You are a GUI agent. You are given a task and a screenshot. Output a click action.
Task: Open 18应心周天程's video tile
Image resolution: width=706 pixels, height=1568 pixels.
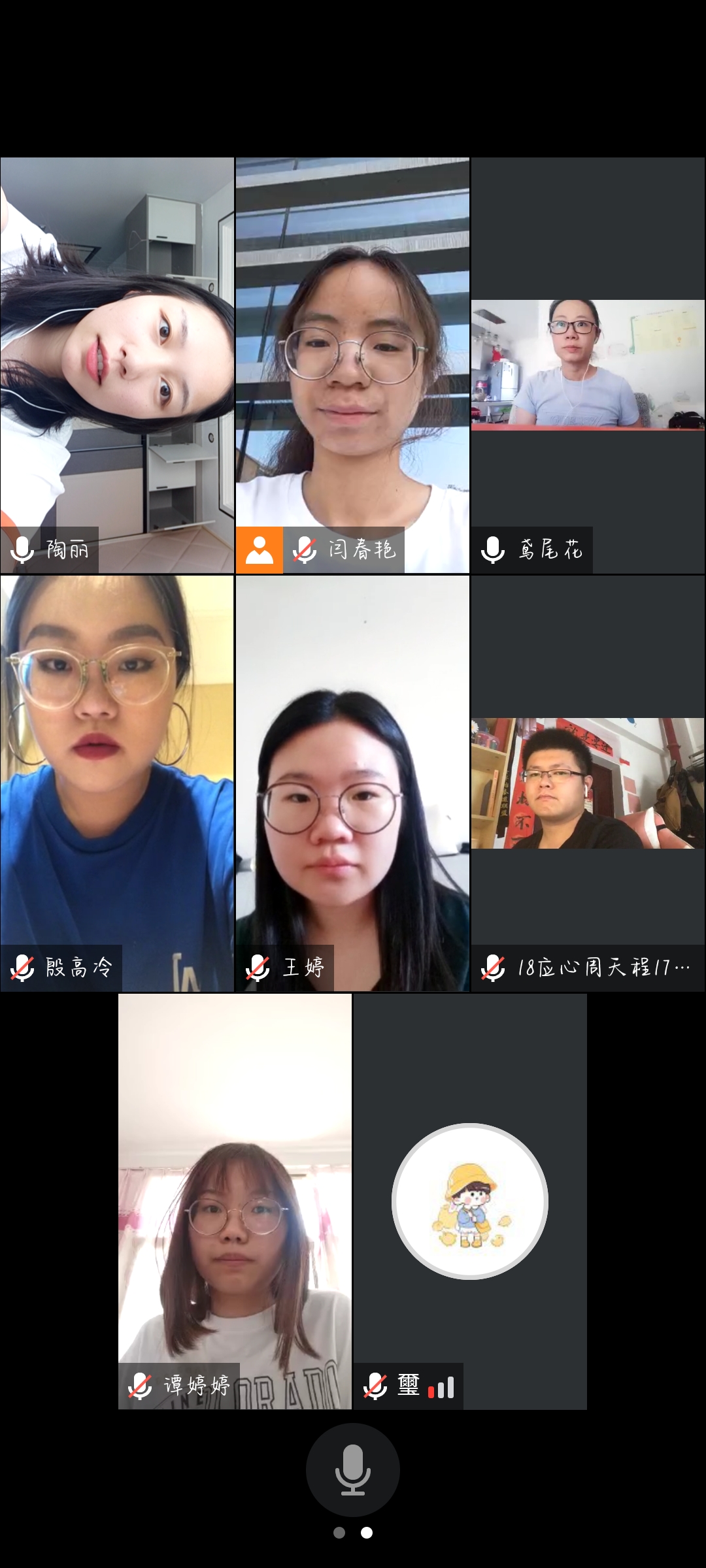click(x=588, y=783)
